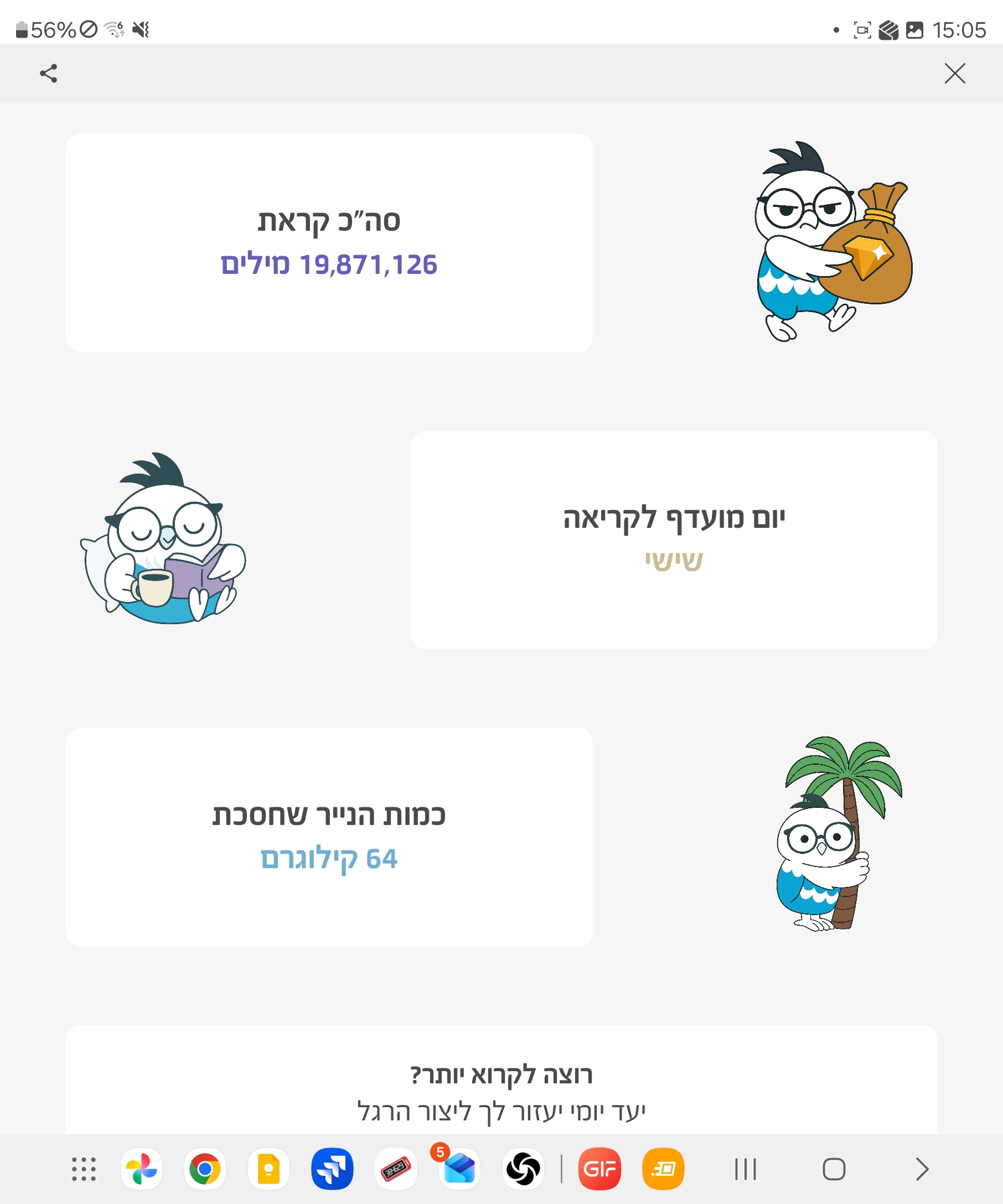Screen dimensions: 1003x1204
Task: Launch the red GIF app from taskbar
Action: point(599,1169)
